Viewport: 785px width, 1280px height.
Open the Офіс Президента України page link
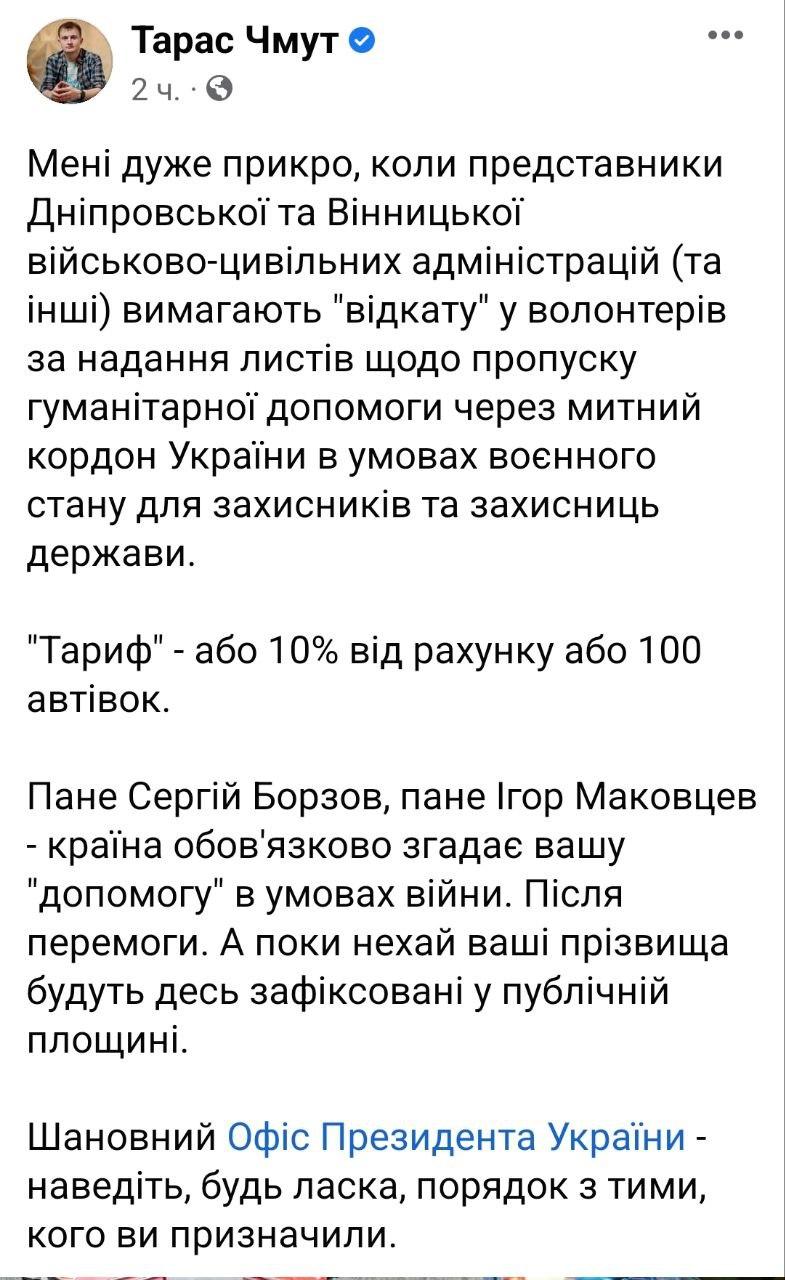point(457,1137)
